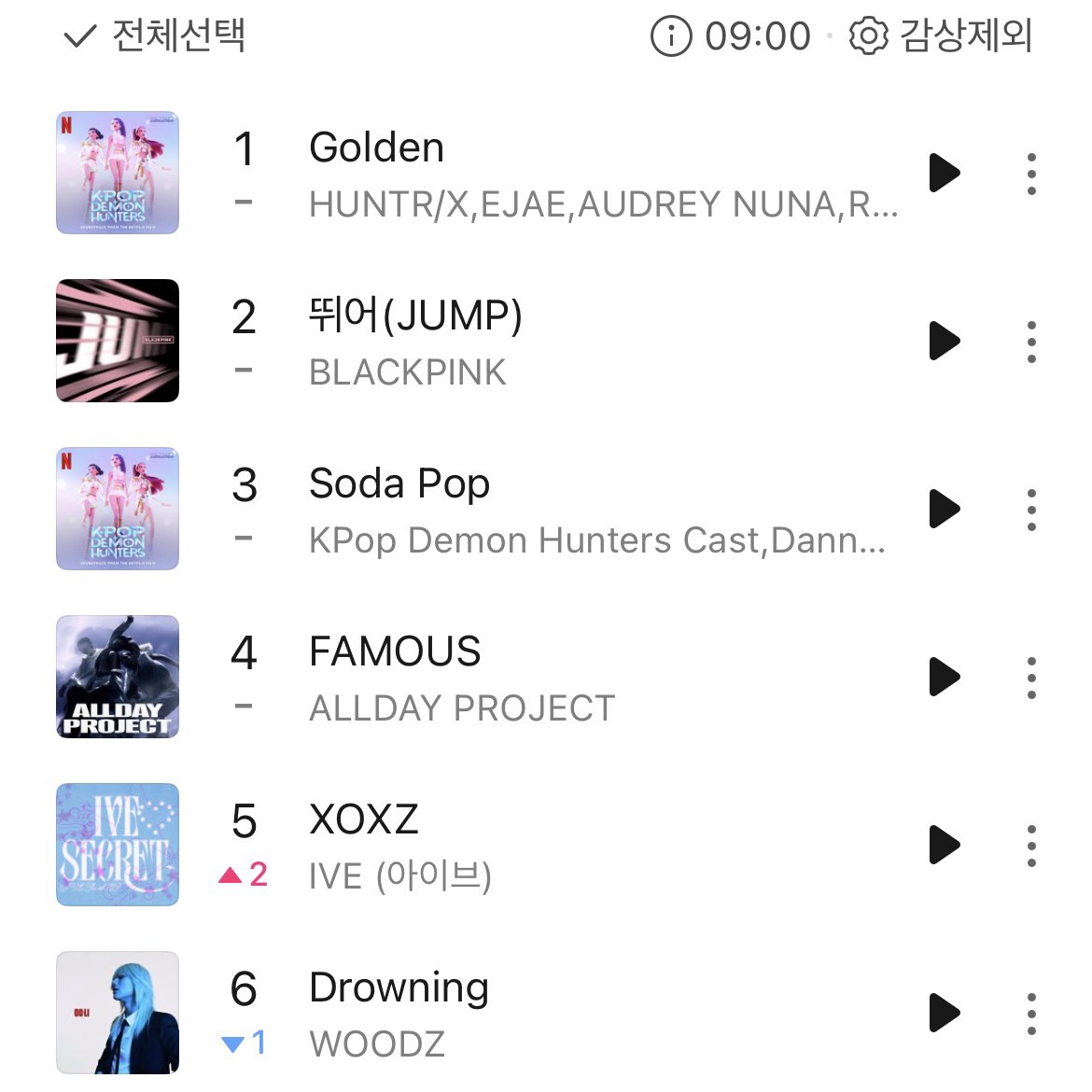Tap 전체선택 to select all songs

pos(155,36)
